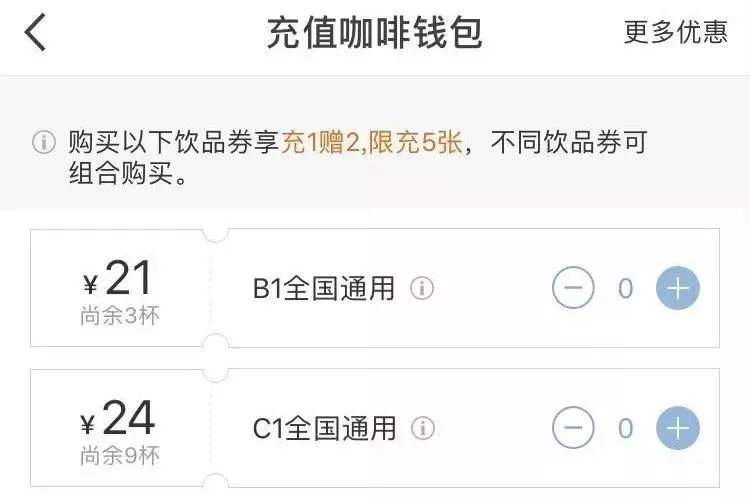Go back from the coffee wallet page
The image size is (750, 501).
[36, 32]
